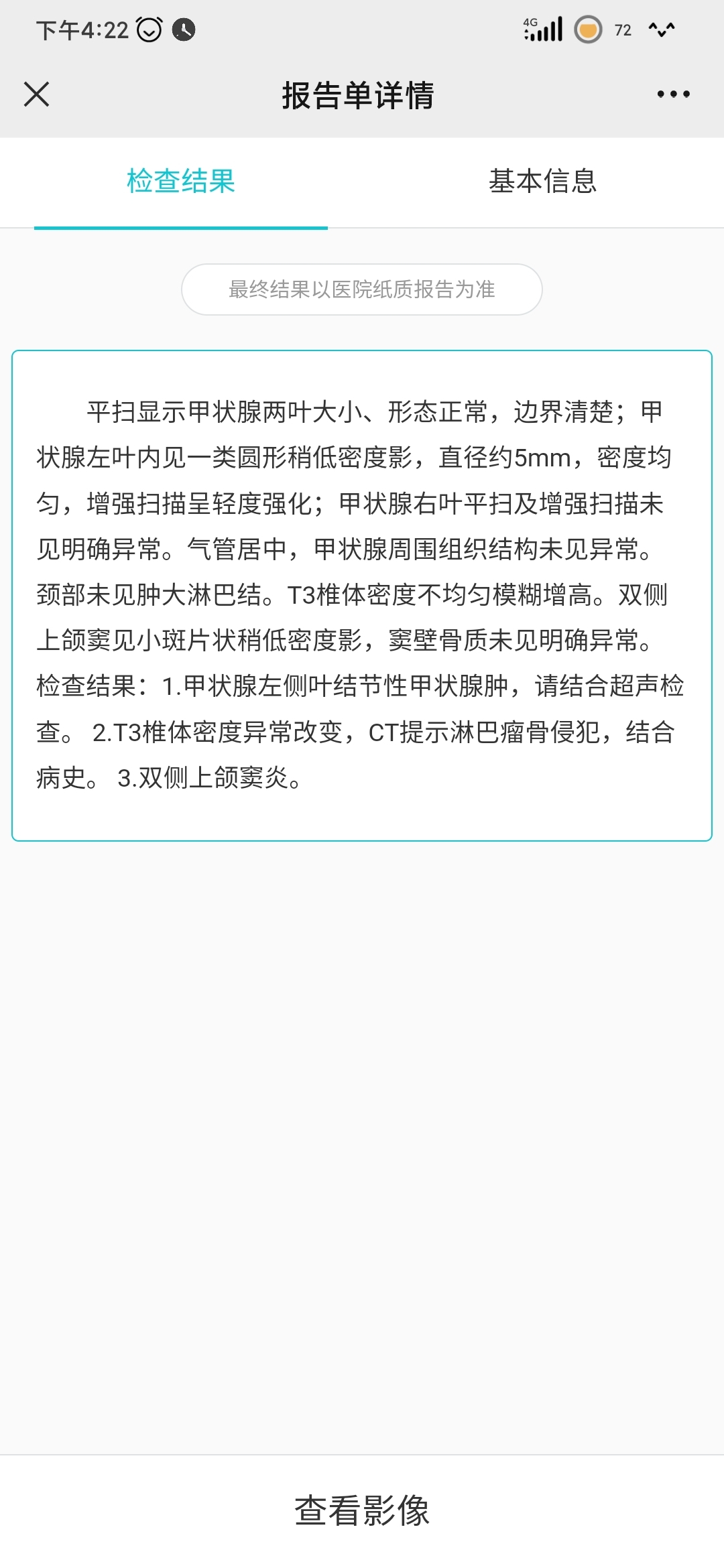This screenshot has height=1568, width=724.
Task: Close the report details page
Action: coord(36,94)
